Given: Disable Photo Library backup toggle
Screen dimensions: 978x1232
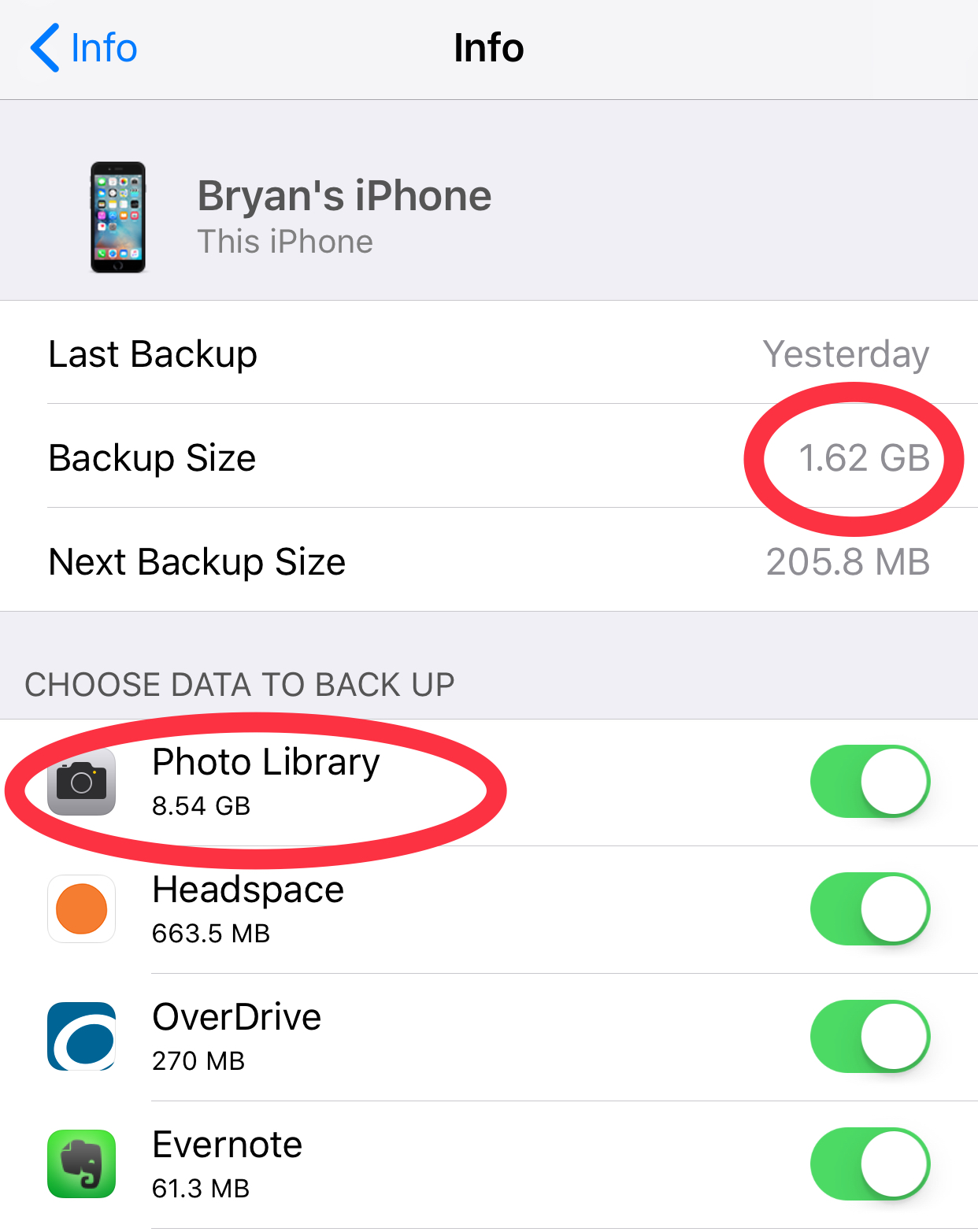Looking at the screenshot, I should click(869, 780).
